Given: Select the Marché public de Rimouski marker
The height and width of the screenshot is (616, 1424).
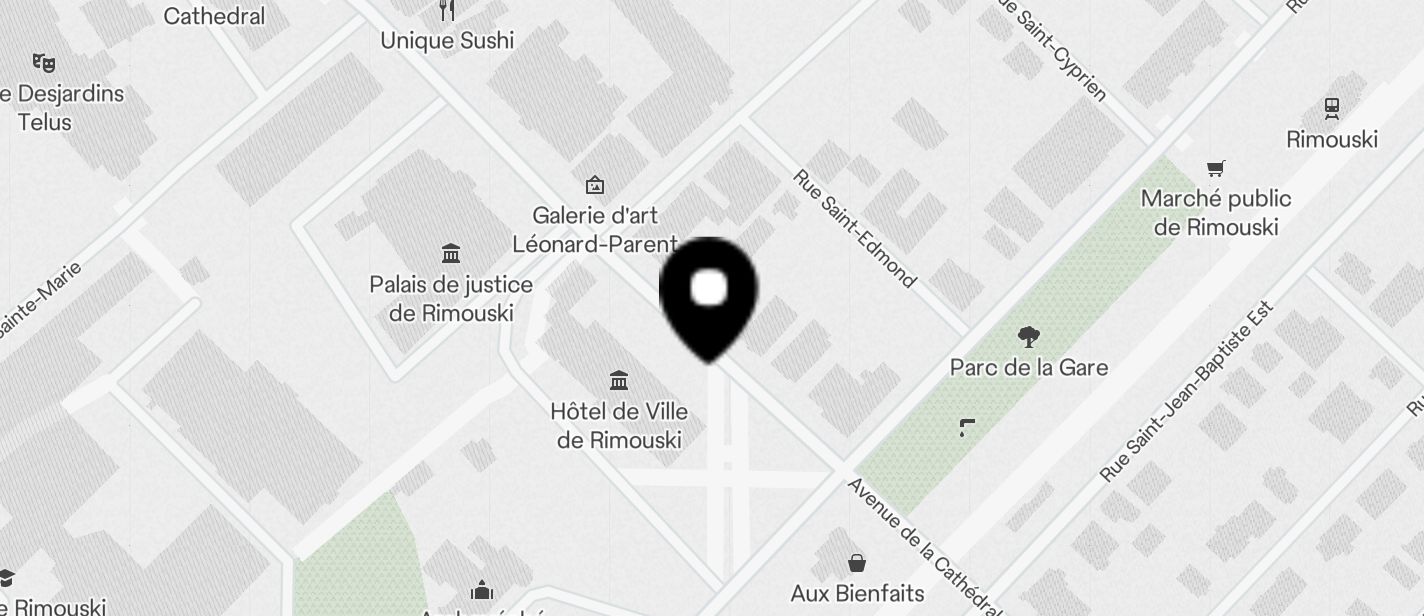Looking at the screenshot, I should pyautogui.click(x=1215, y=168).
